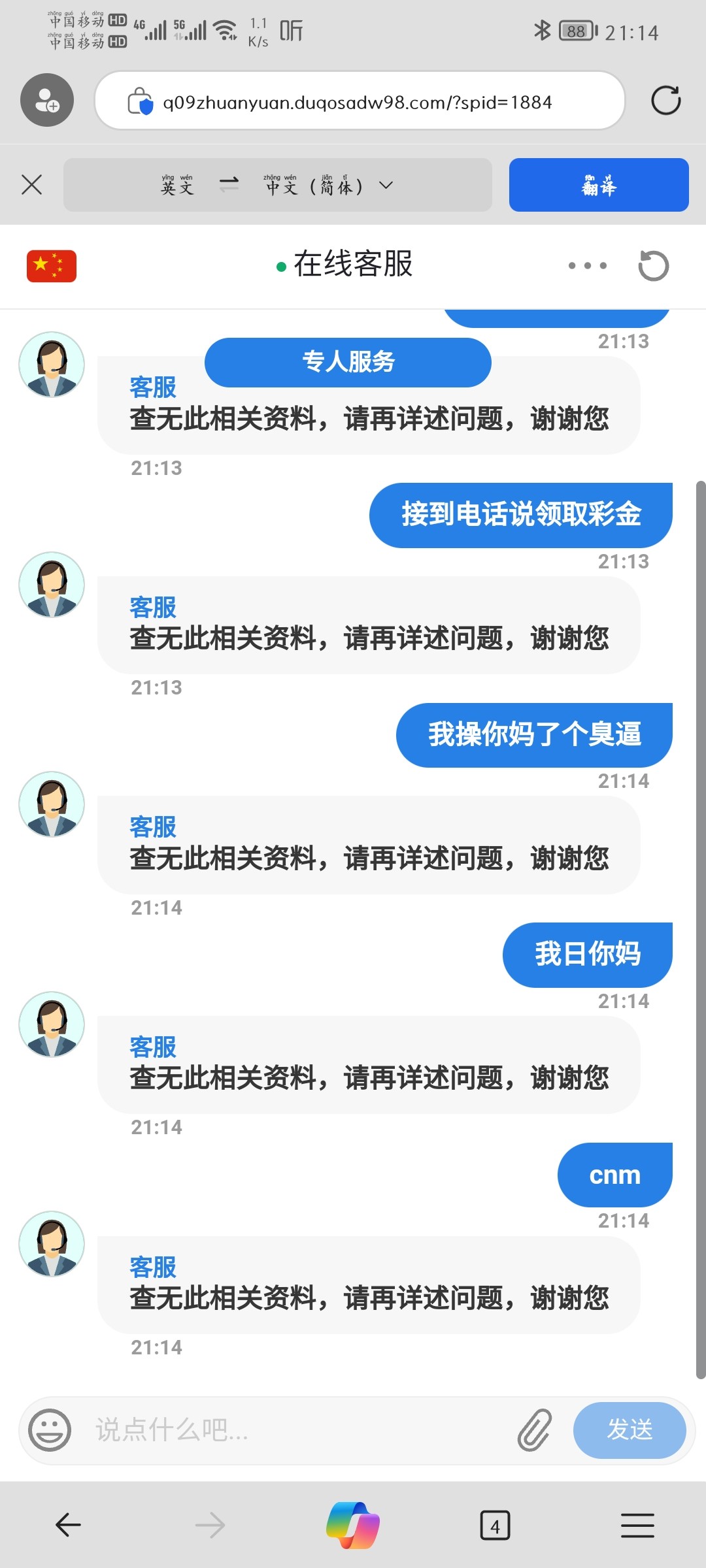
Task: Open the China flag language selector
Action: 52,266
